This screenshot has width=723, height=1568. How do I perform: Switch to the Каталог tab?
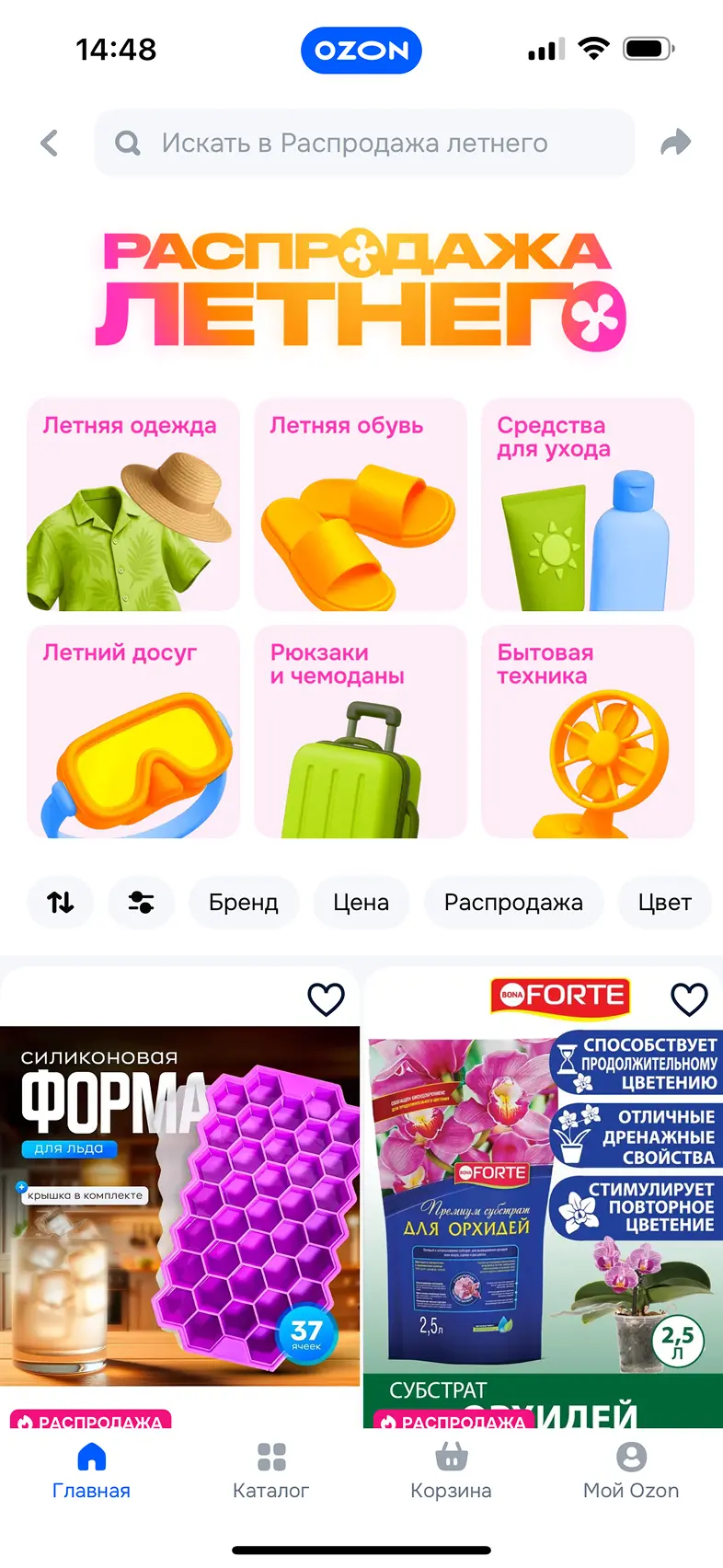tap(271, 1470)
